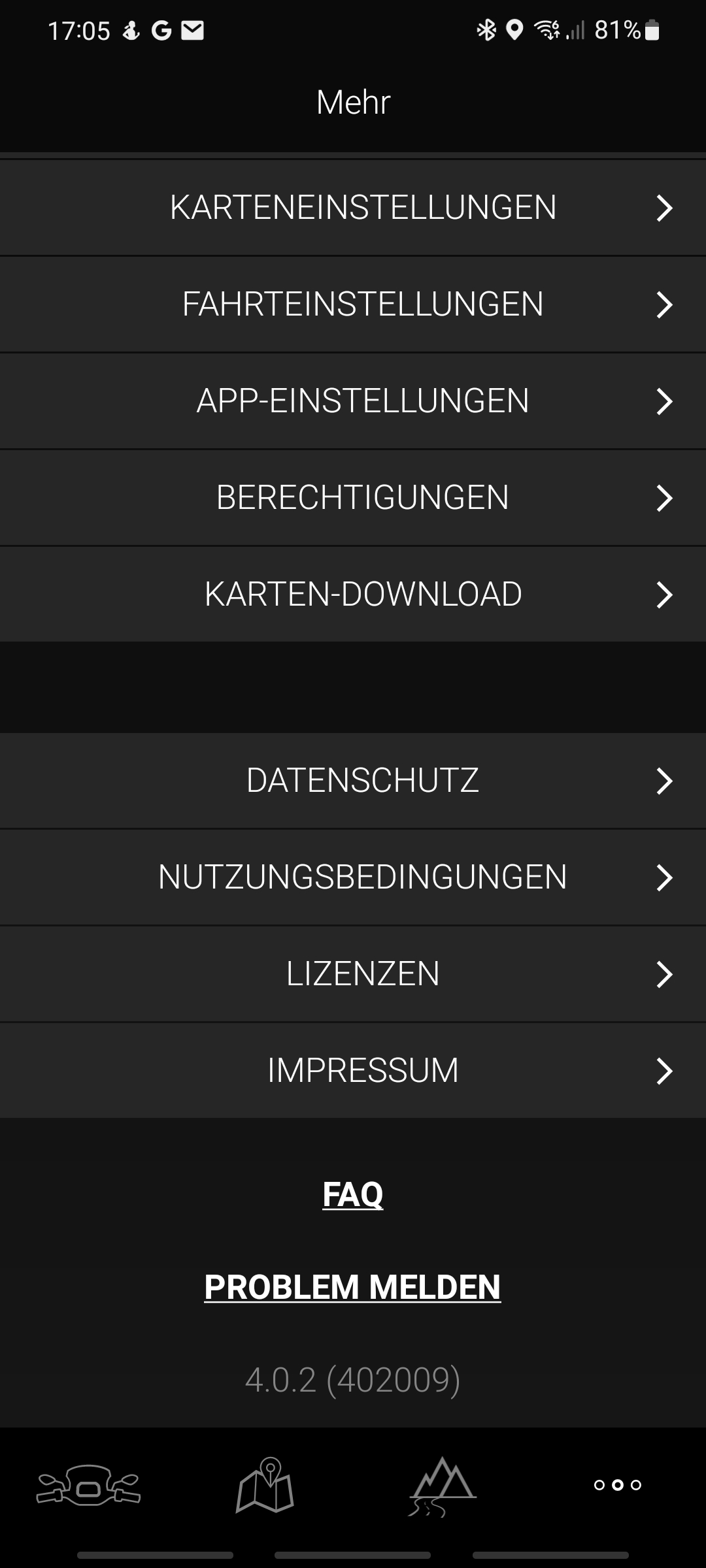Image resolution: width=706 pixels, height=1568 pixels.
Task: Select Problem melden link
Action: (353, 1287)
